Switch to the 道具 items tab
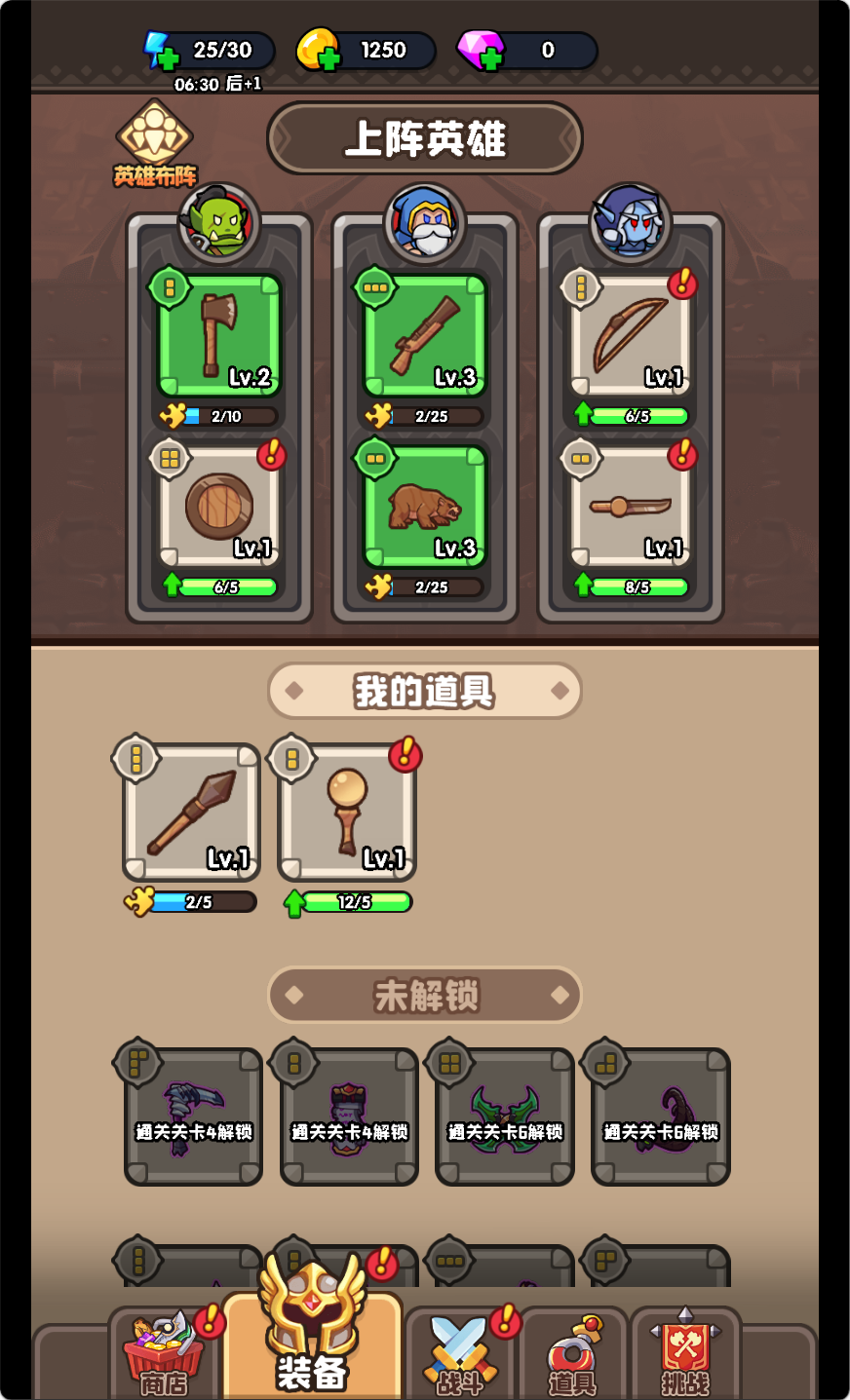 click(x=572, y=1356)
